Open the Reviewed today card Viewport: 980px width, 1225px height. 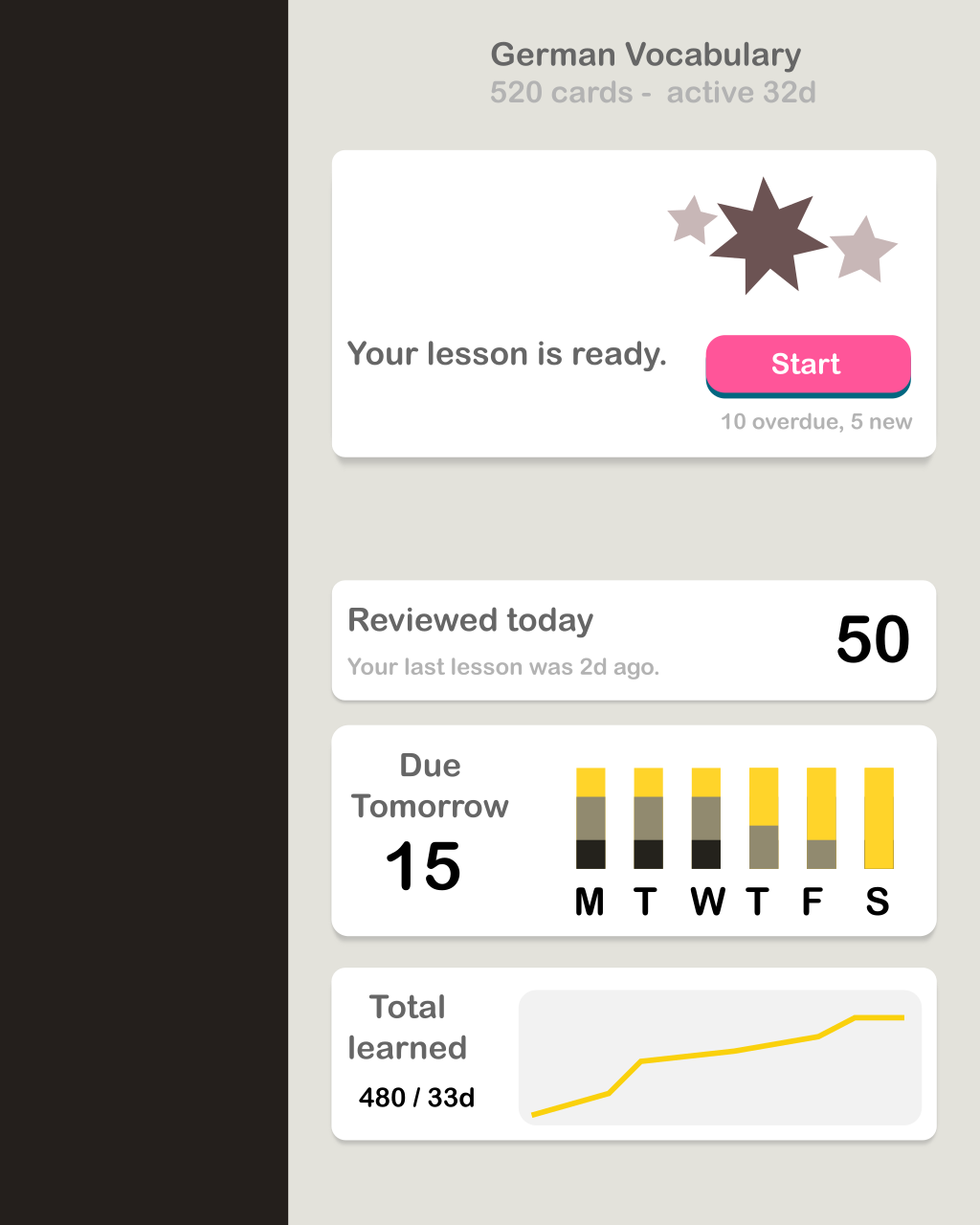coord(633,640)
